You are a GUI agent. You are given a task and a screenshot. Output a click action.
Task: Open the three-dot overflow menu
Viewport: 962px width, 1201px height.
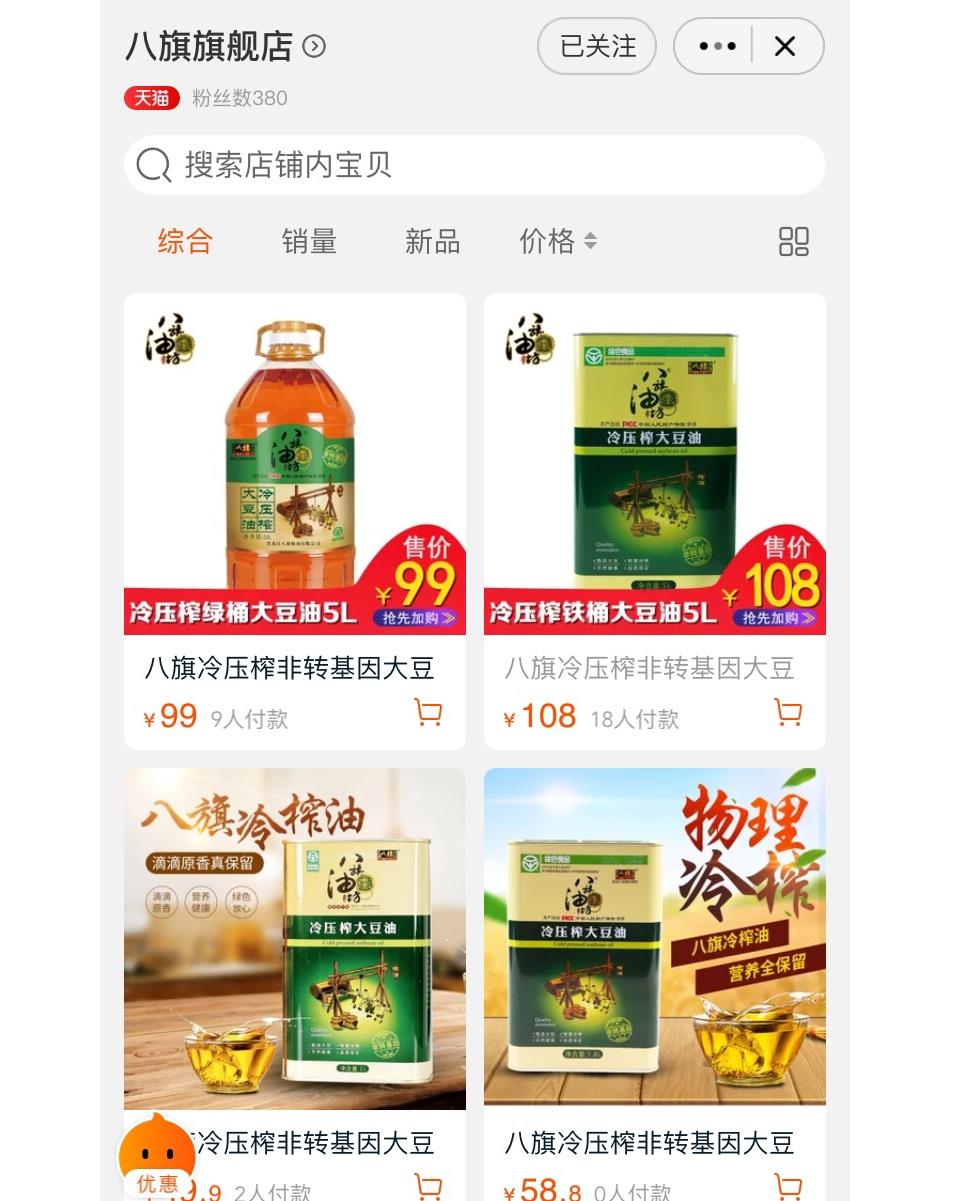point(717,46)
